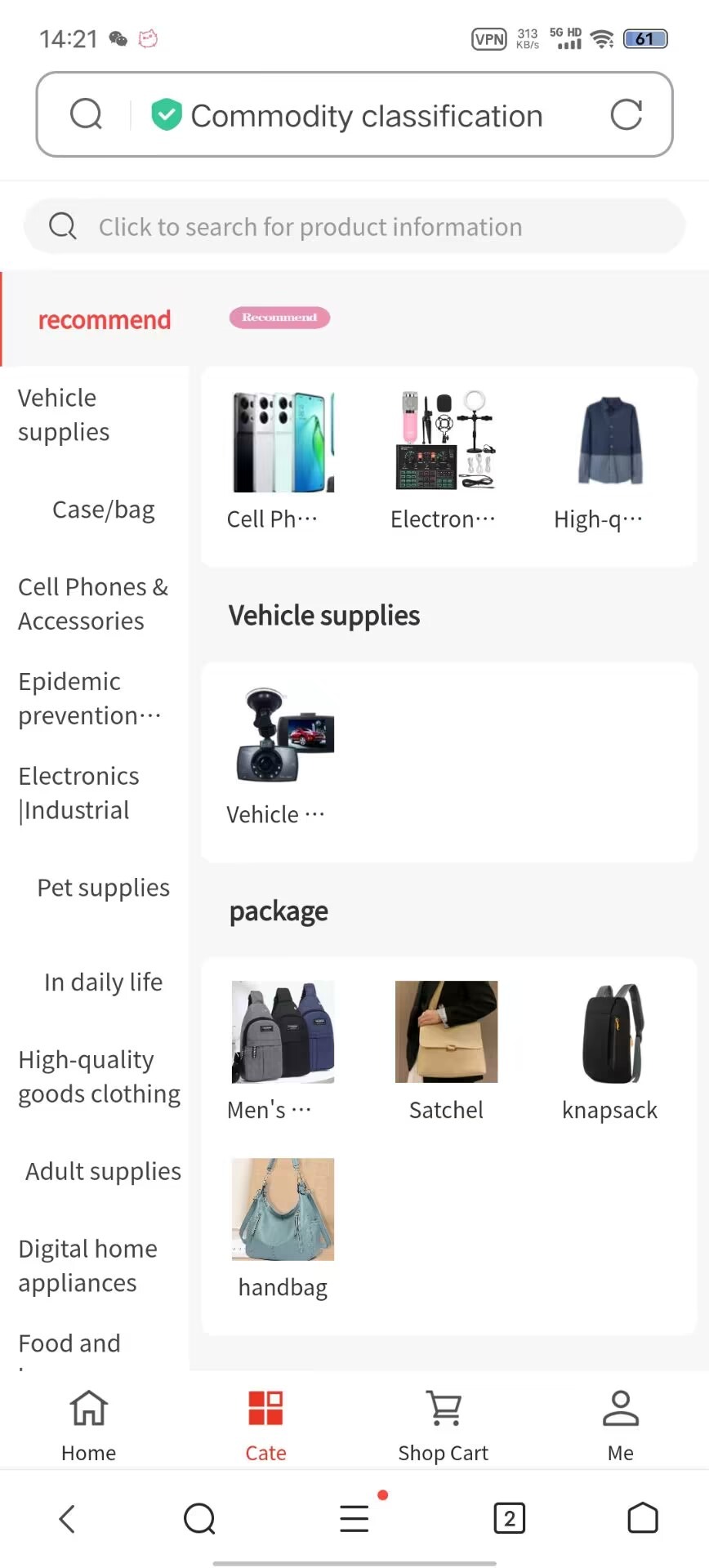Switch to Cell Phones & Accessories category
The height and width of the screenshot is (1568, 709).
(x=93, y=604)
